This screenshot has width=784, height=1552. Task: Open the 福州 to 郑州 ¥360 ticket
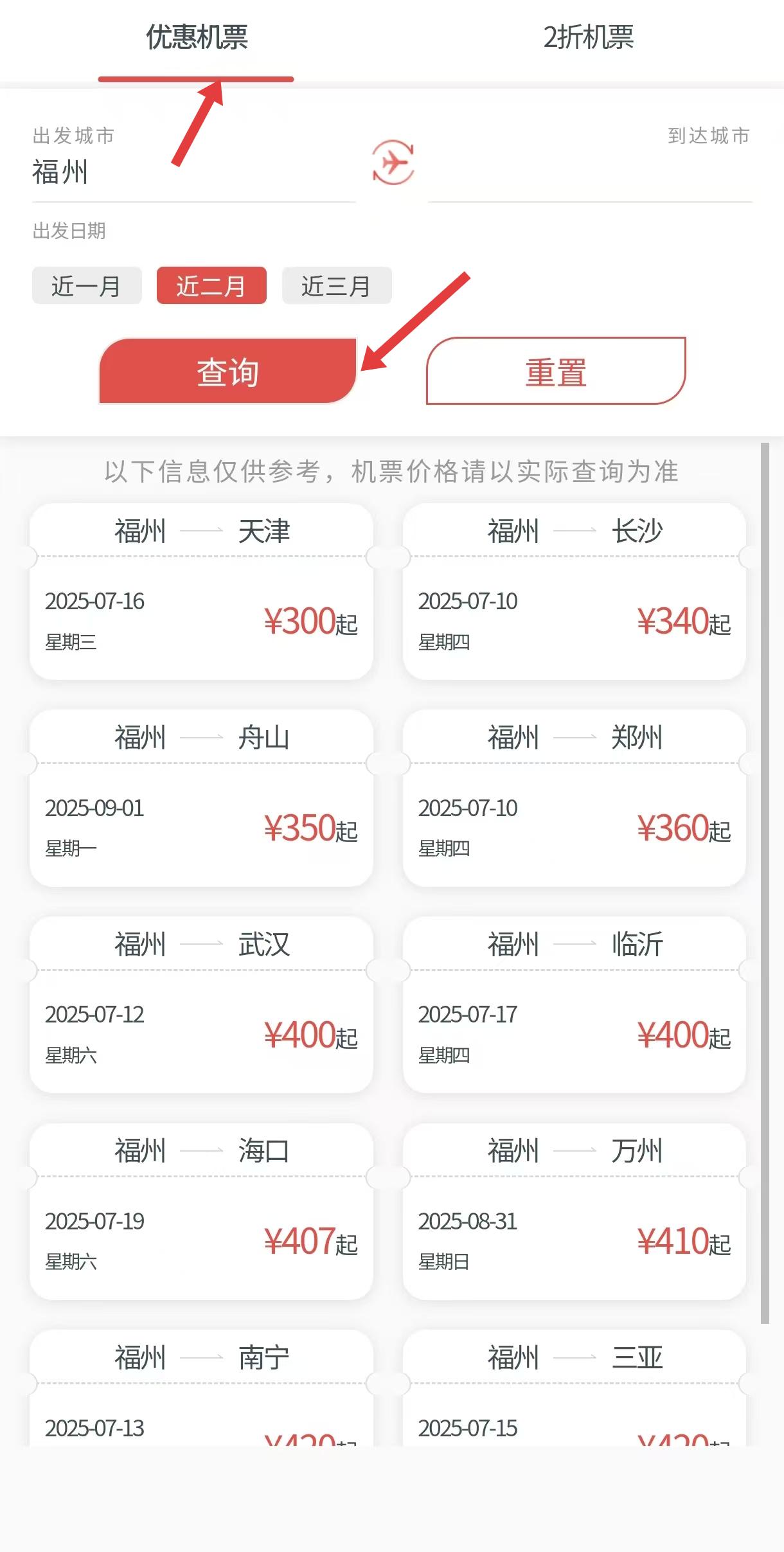[x=575, y=798]
